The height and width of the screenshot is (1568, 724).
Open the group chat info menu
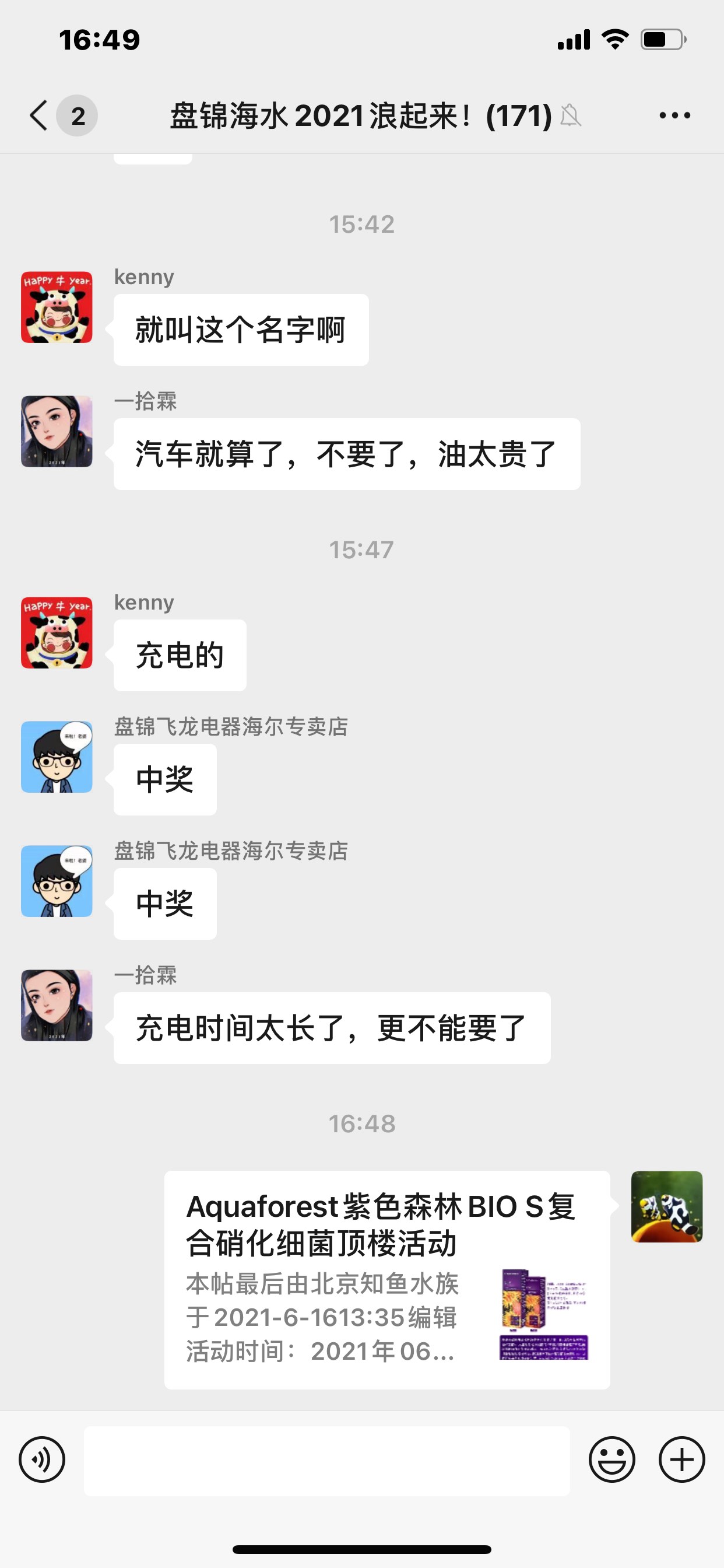674,115
